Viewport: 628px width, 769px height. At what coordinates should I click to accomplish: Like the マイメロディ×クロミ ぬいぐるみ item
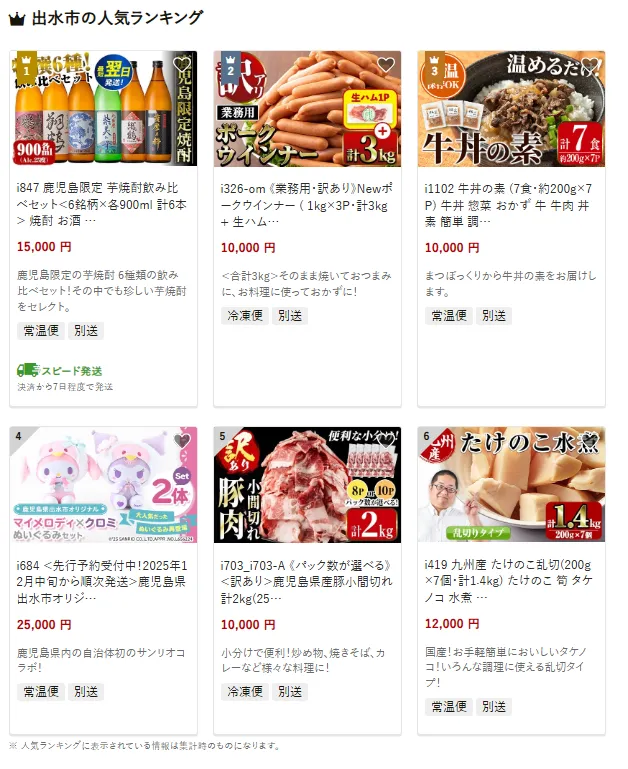pyautogui.click(x=182, y=441)
